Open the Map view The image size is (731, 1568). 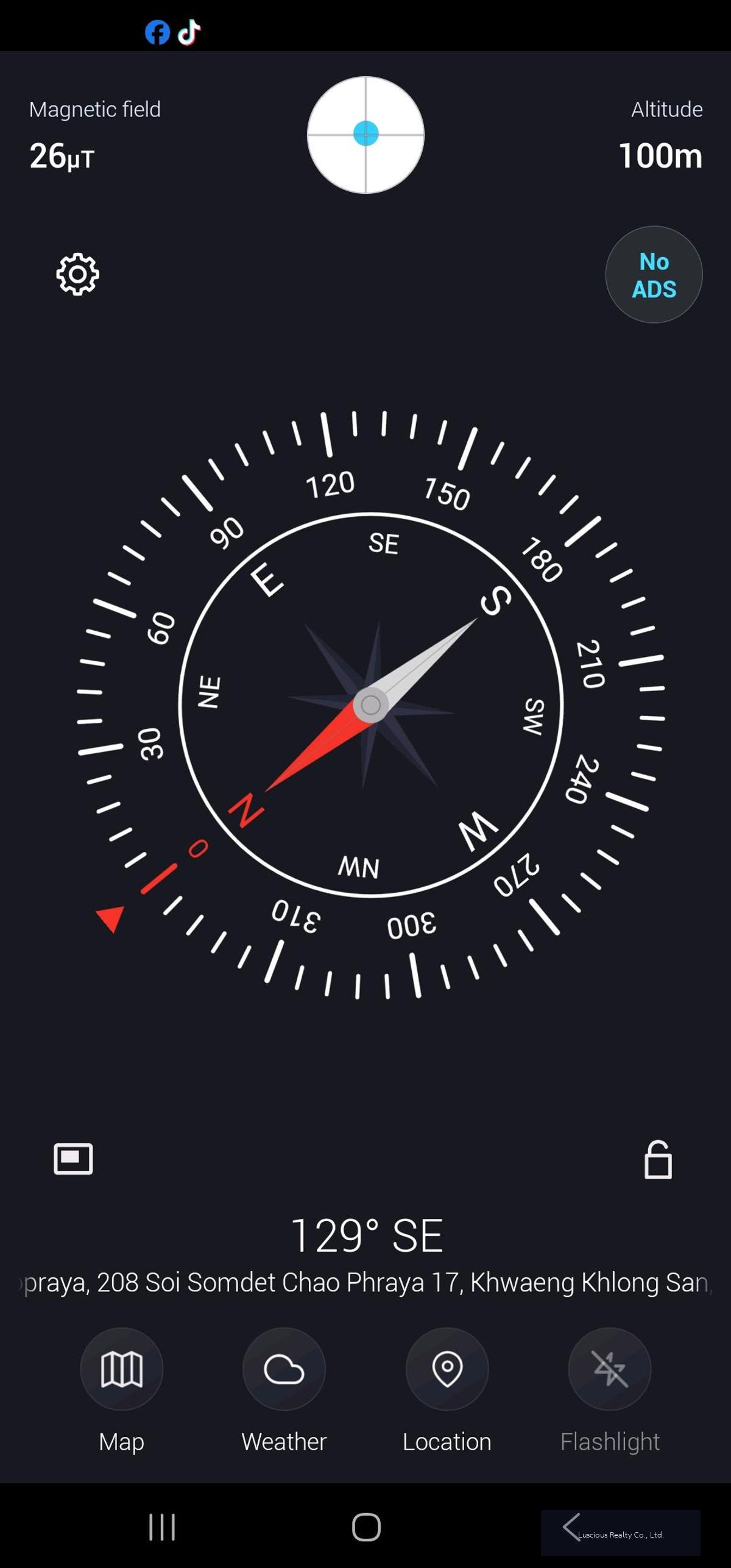[121, 1369]
